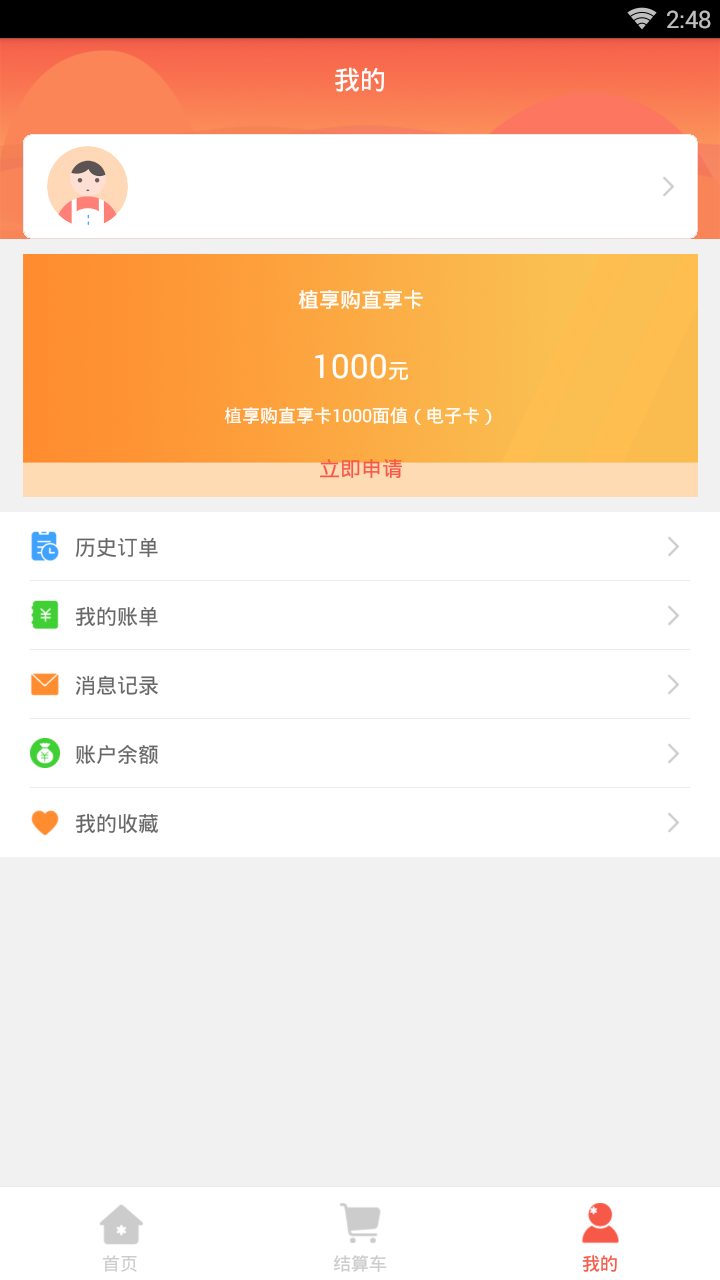
Task: Select the 历史订单 clipboard icon
Action: [44, 546]
